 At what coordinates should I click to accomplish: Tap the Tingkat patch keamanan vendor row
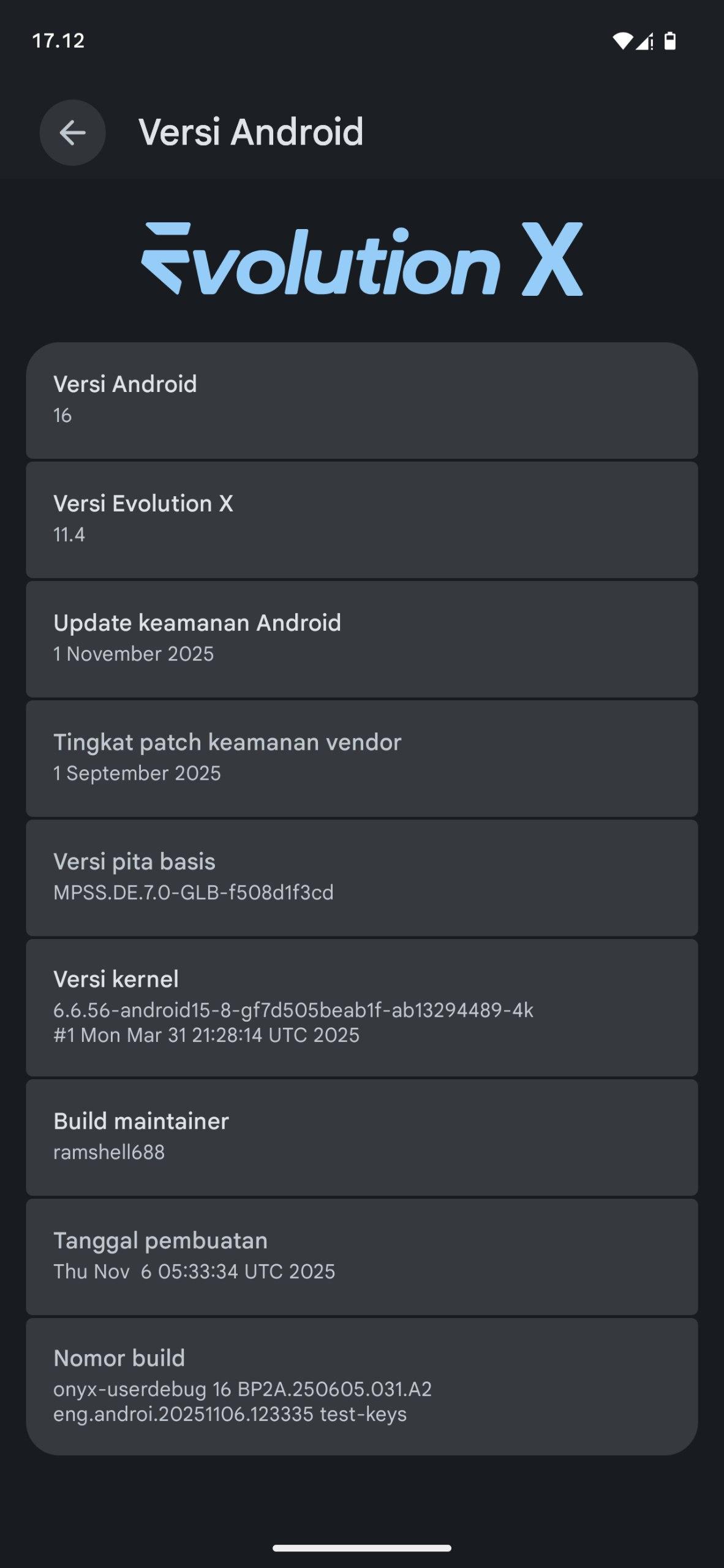(361, 758)
